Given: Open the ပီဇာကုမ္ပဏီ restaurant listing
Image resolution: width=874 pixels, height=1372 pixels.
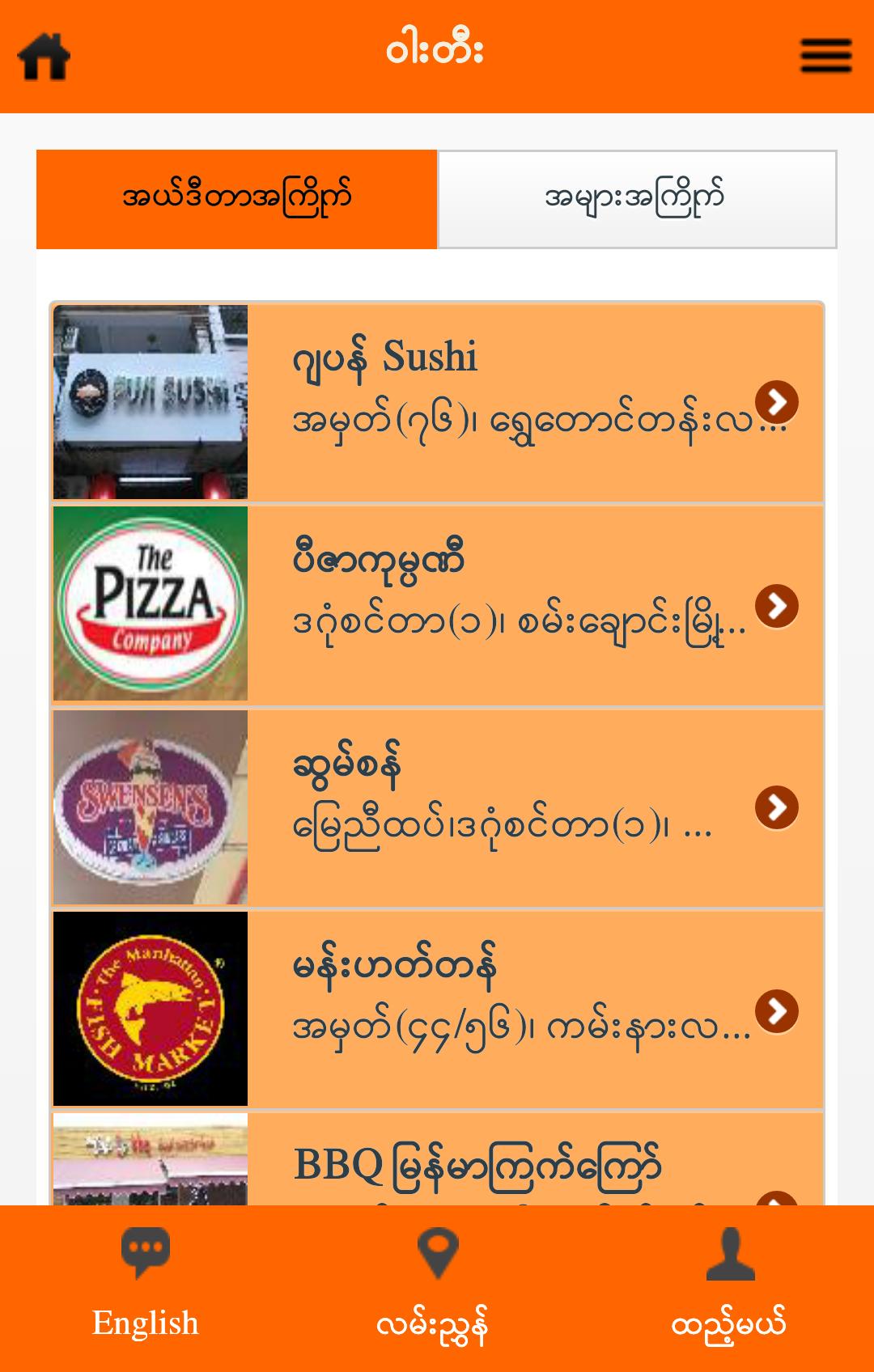Looking at the screenshot, I should [437, 604].
